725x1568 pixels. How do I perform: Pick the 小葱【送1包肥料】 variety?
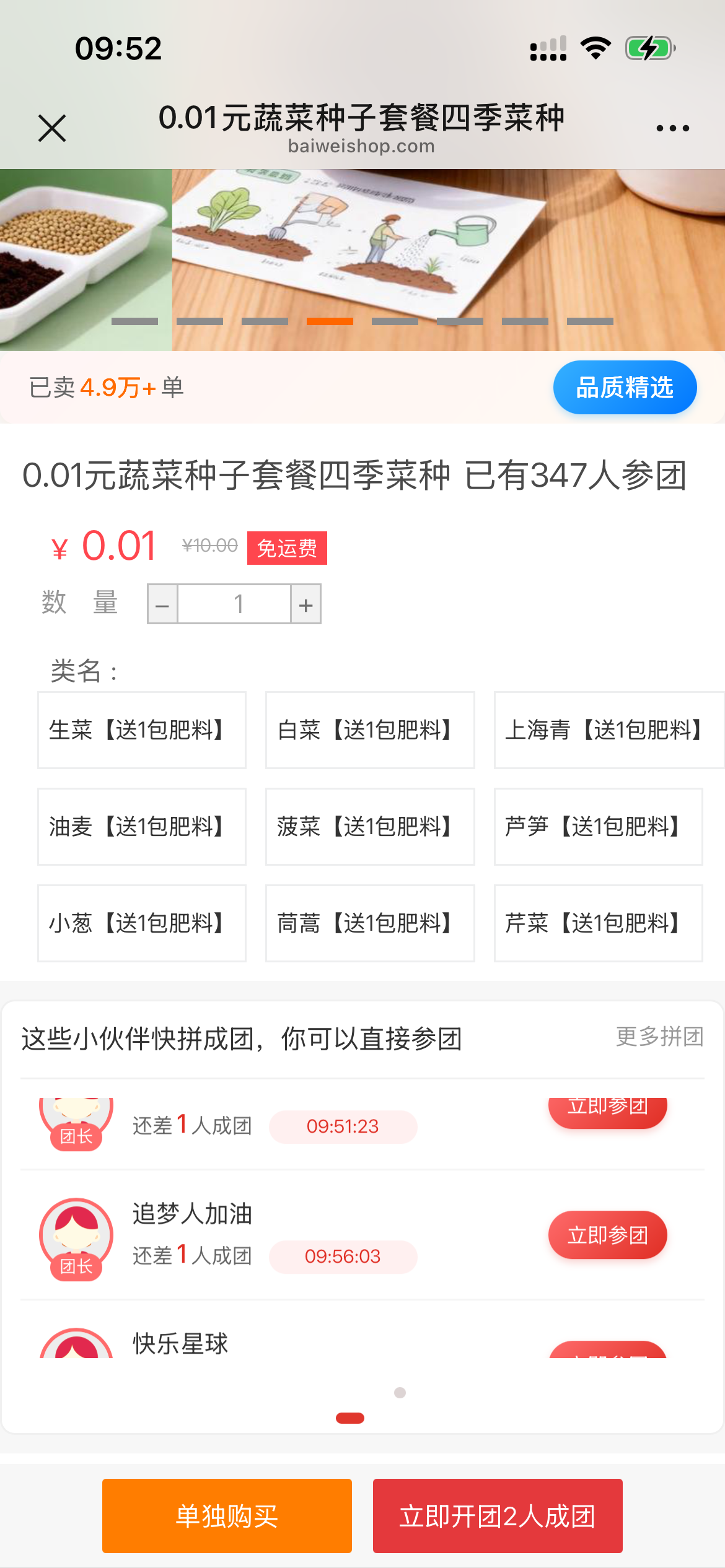[x=142, y=923]
